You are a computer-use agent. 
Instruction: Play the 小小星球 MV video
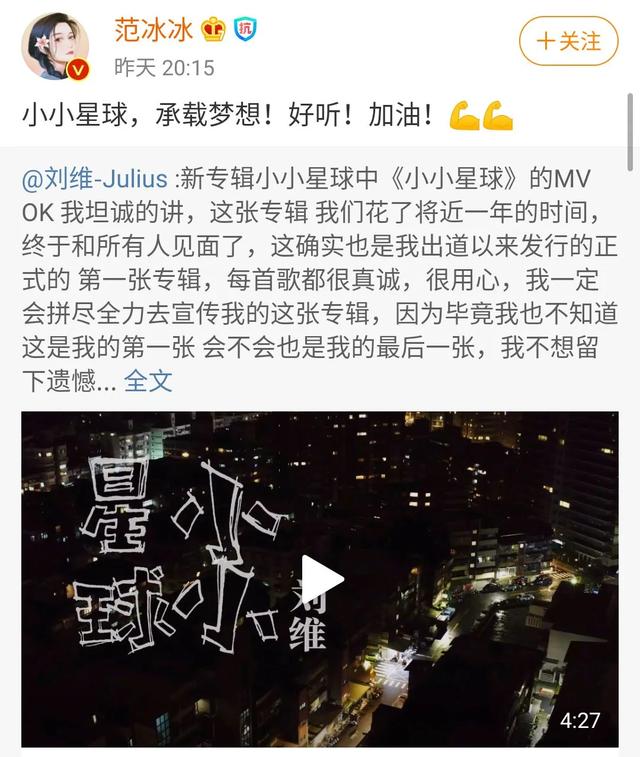pyautogui.click(x=321, y=578)
